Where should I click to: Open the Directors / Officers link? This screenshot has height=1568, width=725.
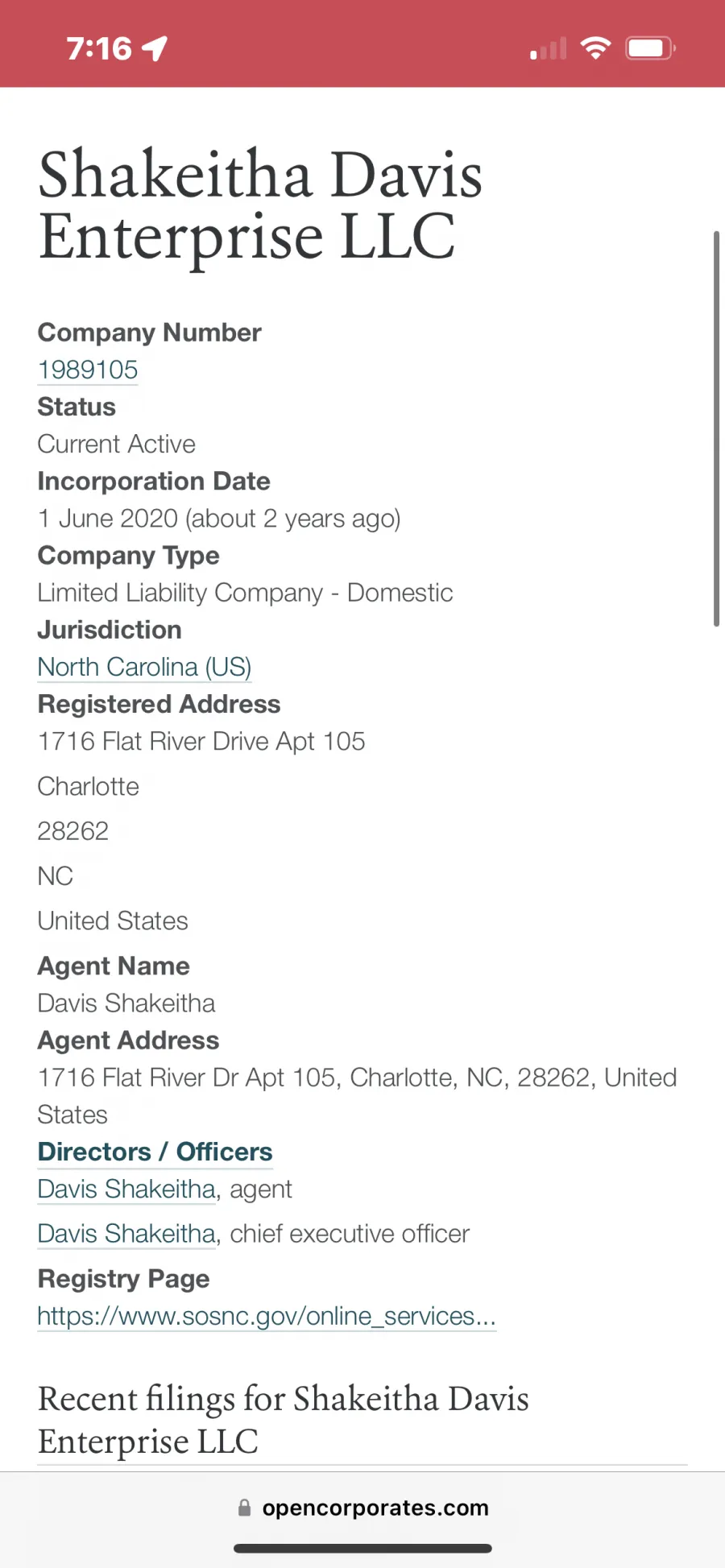155,1152
